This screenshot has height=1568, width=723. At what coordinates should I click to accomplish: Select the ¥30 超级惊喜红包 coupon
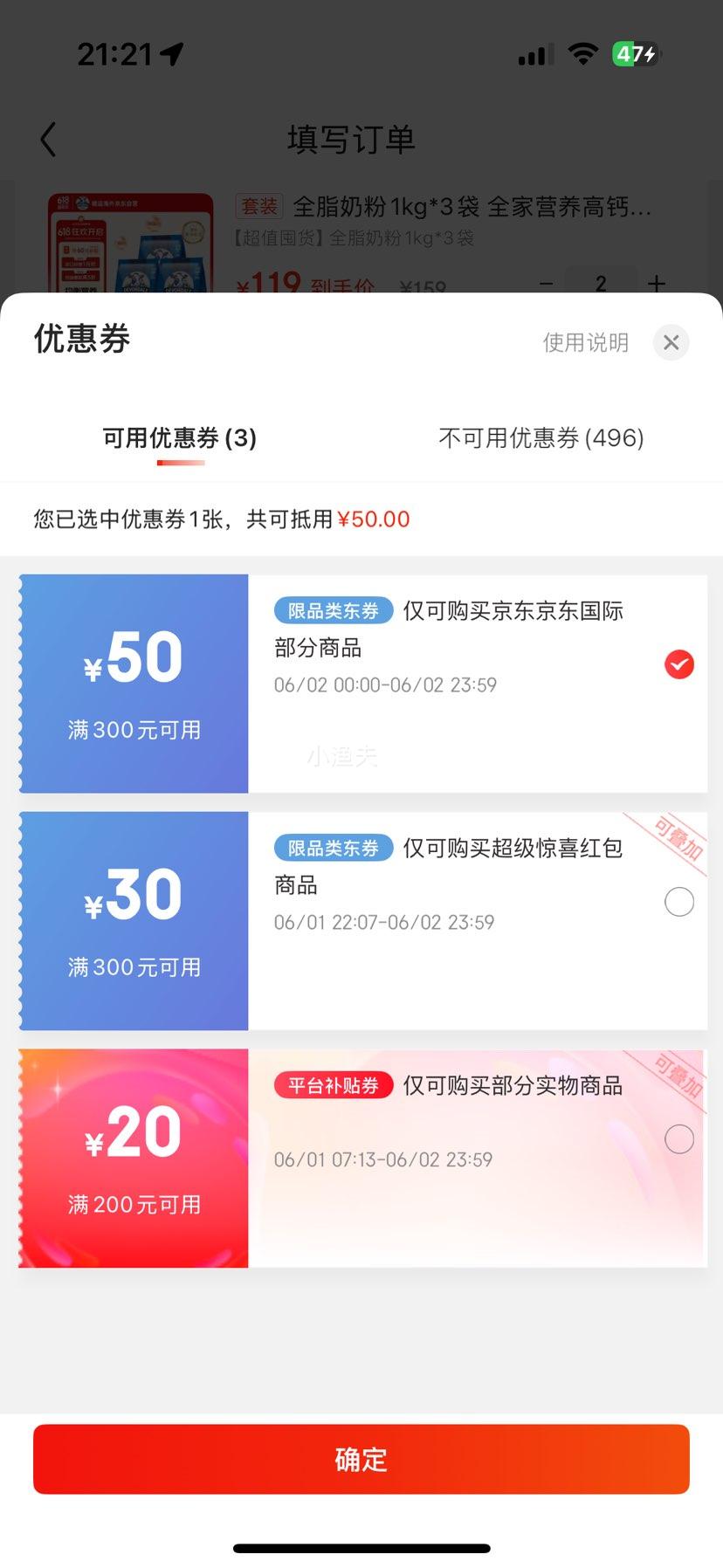[x=678, y=902]
